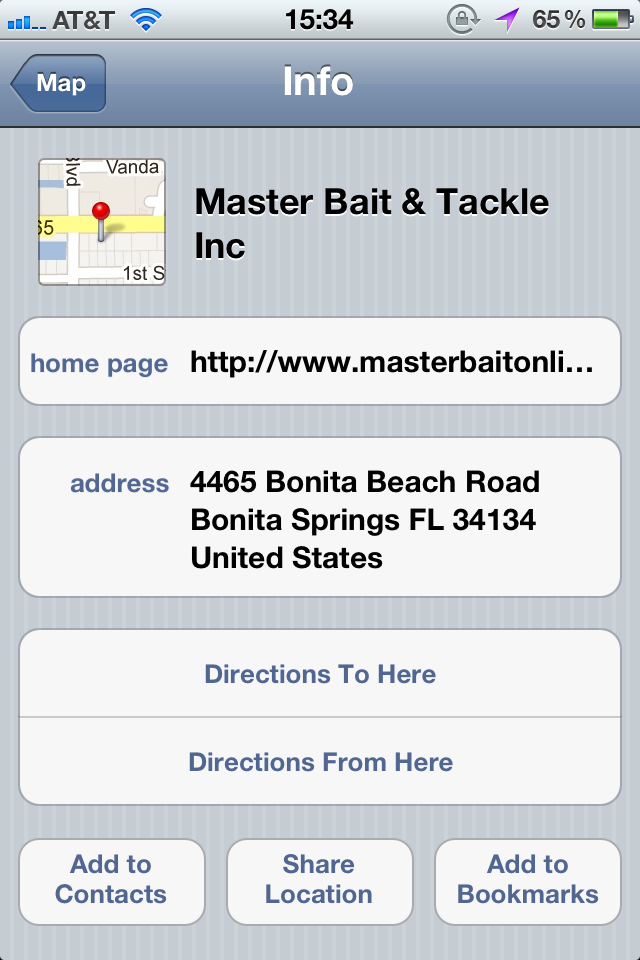Add this place to Bookmarks
640x960 pixels.
pos(527,880)
